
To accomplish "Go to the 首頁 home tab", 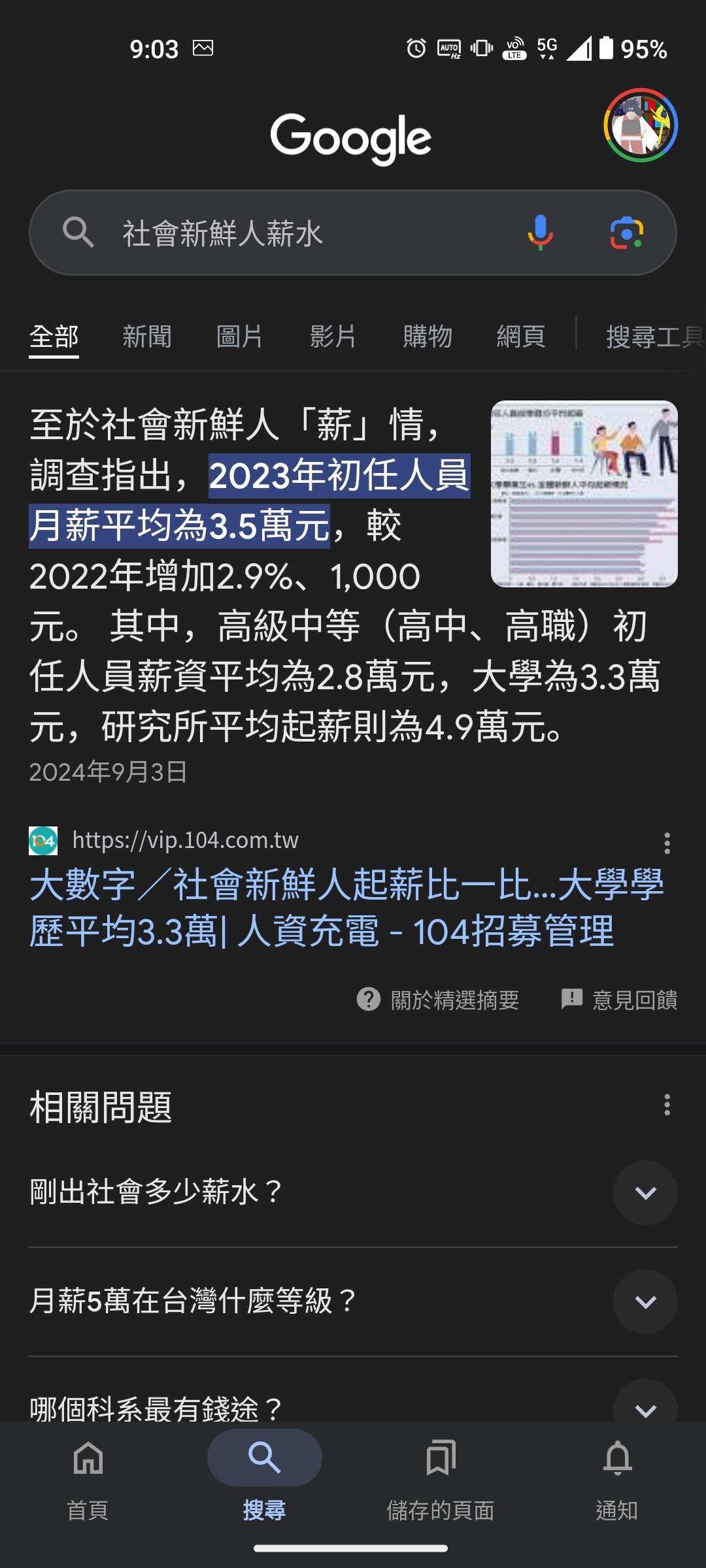I will tap(88, 1479).
